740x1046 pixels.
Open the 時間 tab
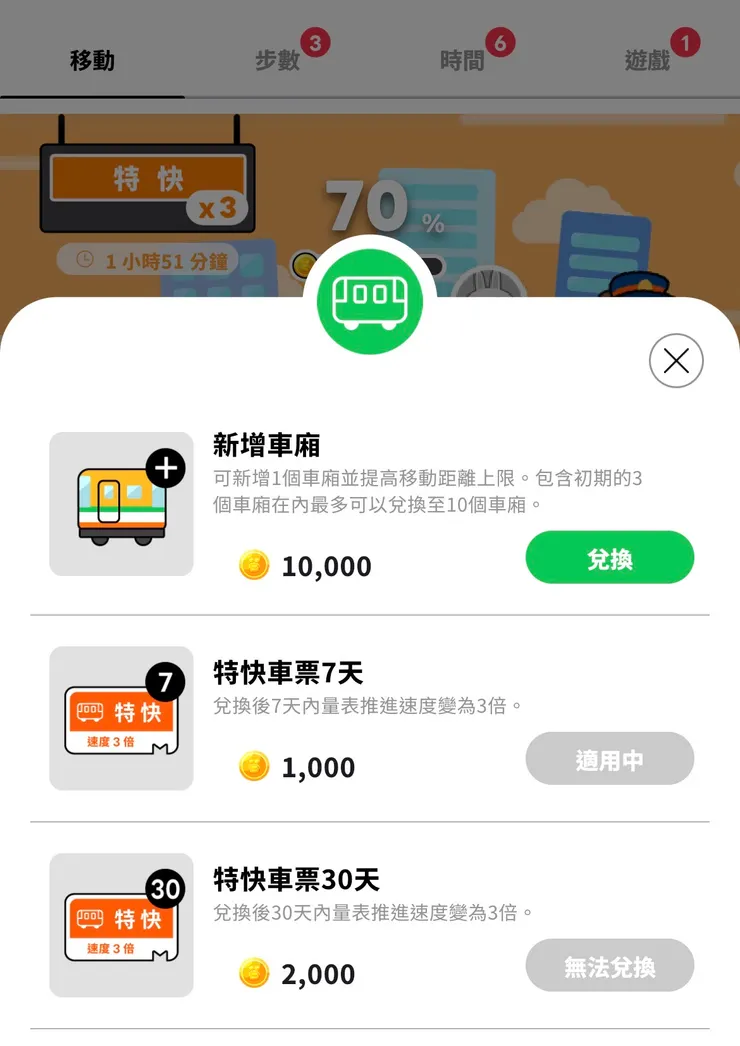pyautogui.click(x=464, y=60)
